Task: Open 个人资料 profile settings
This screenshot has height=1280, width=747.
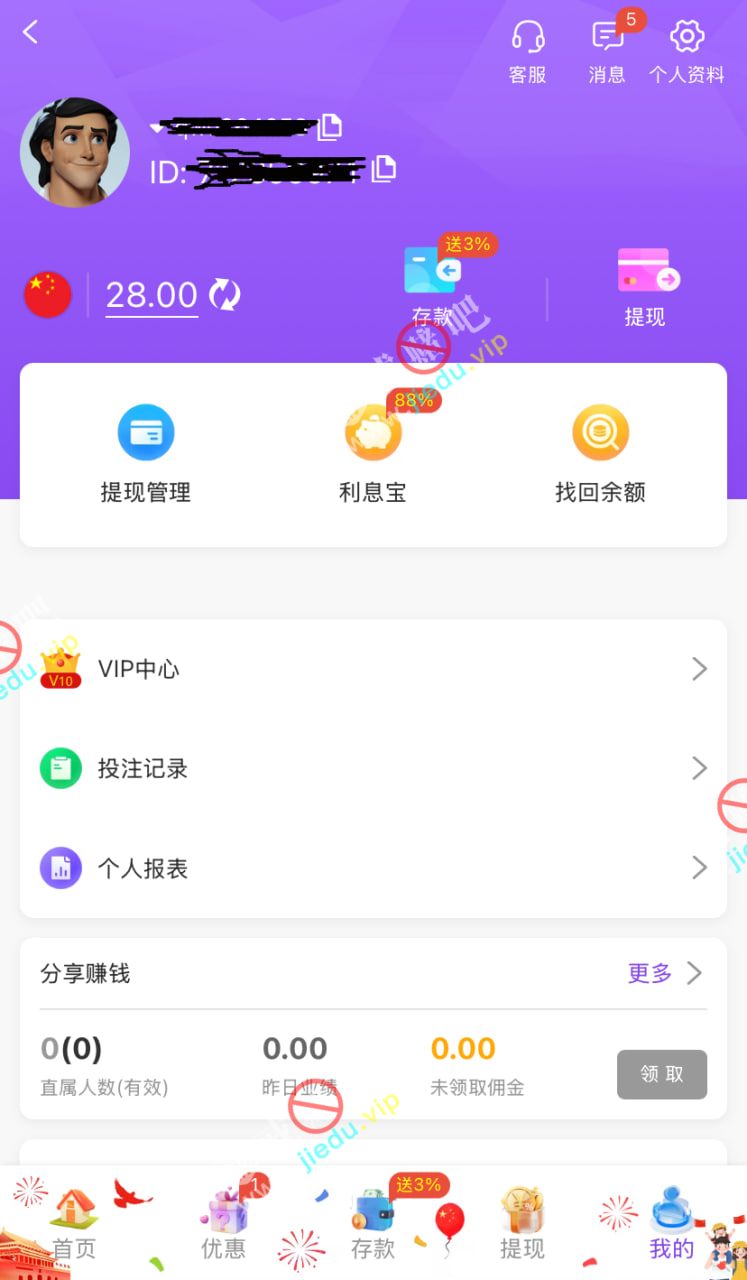Action: (686, 51)
